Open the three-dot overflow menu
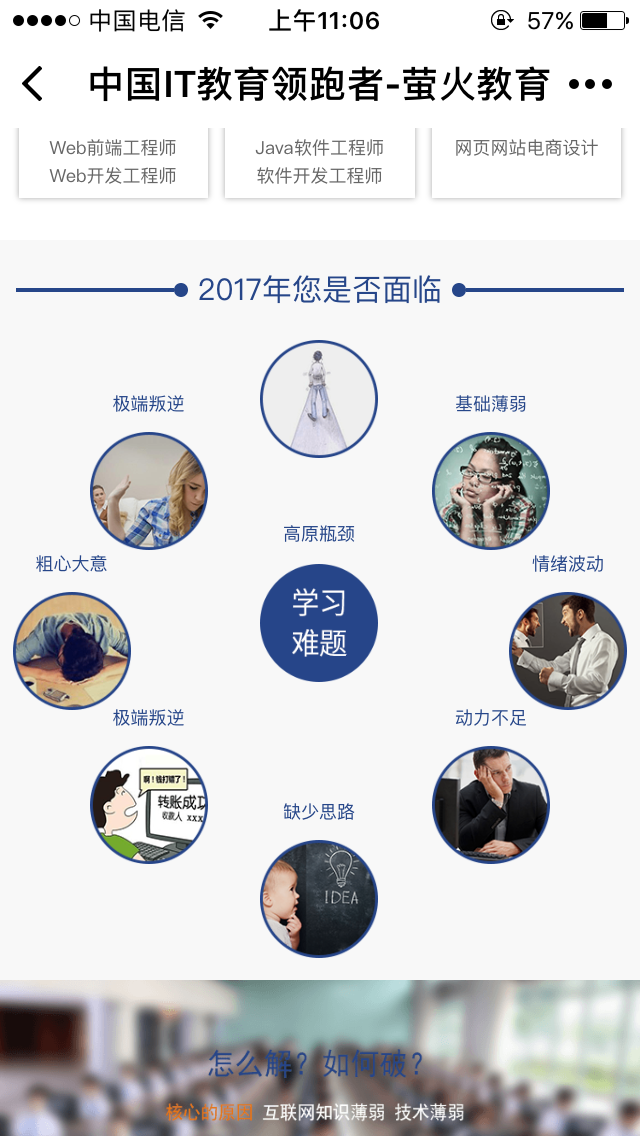Viewport: 640px width, 1136px height. 591,85
